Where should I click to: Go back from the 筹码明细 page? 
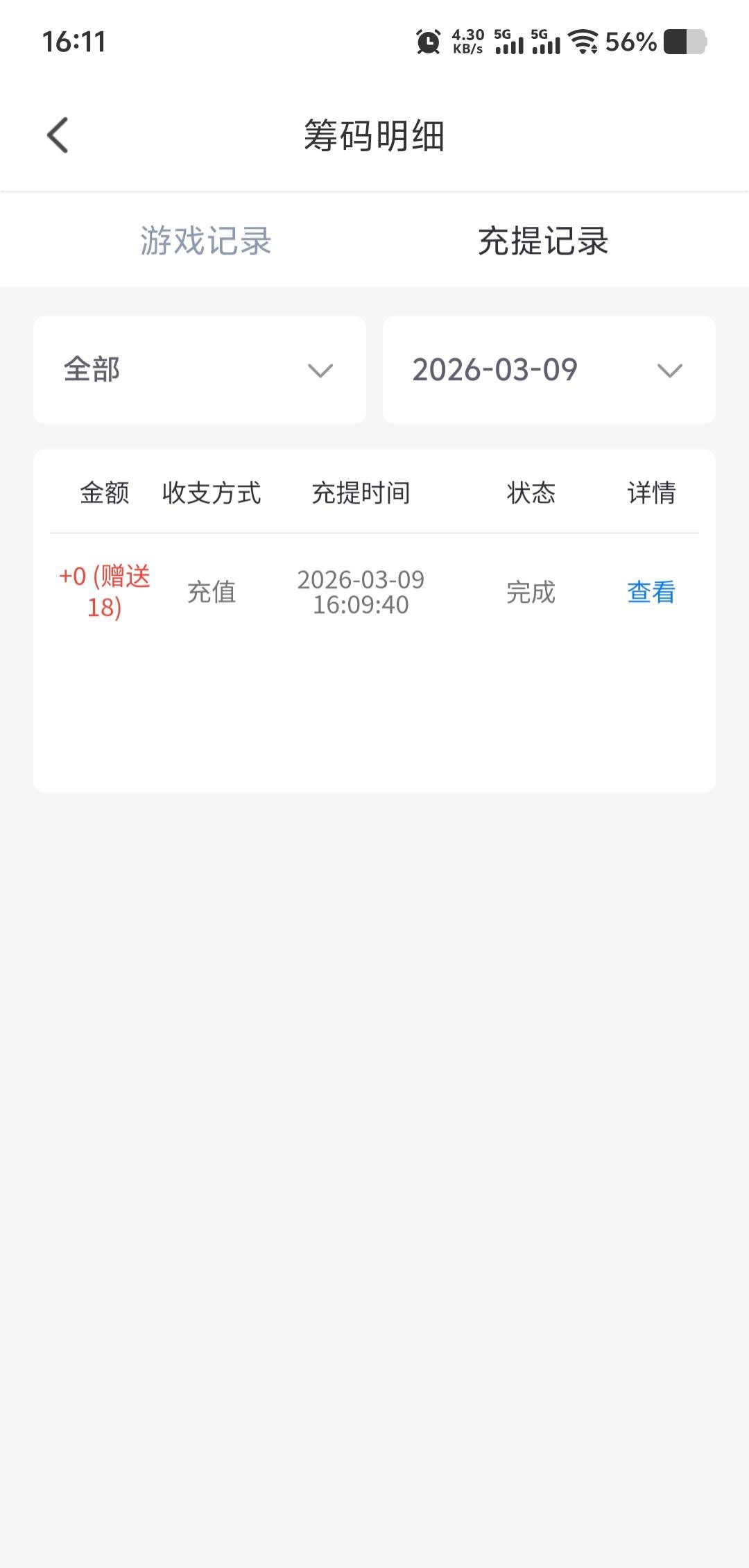point(58,135)
